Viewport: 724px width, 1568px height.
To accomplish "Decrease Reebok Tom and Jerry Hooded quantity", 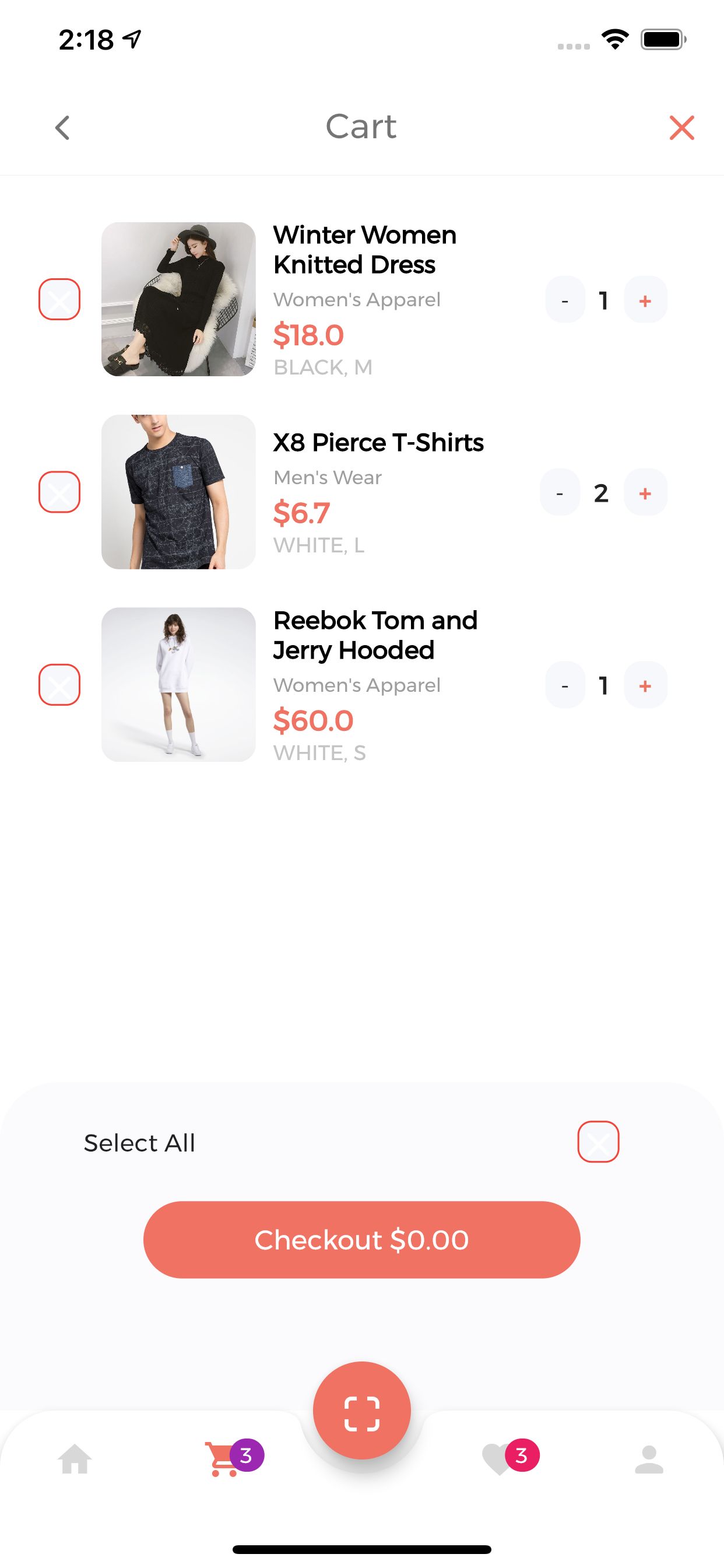I will 565,685.
